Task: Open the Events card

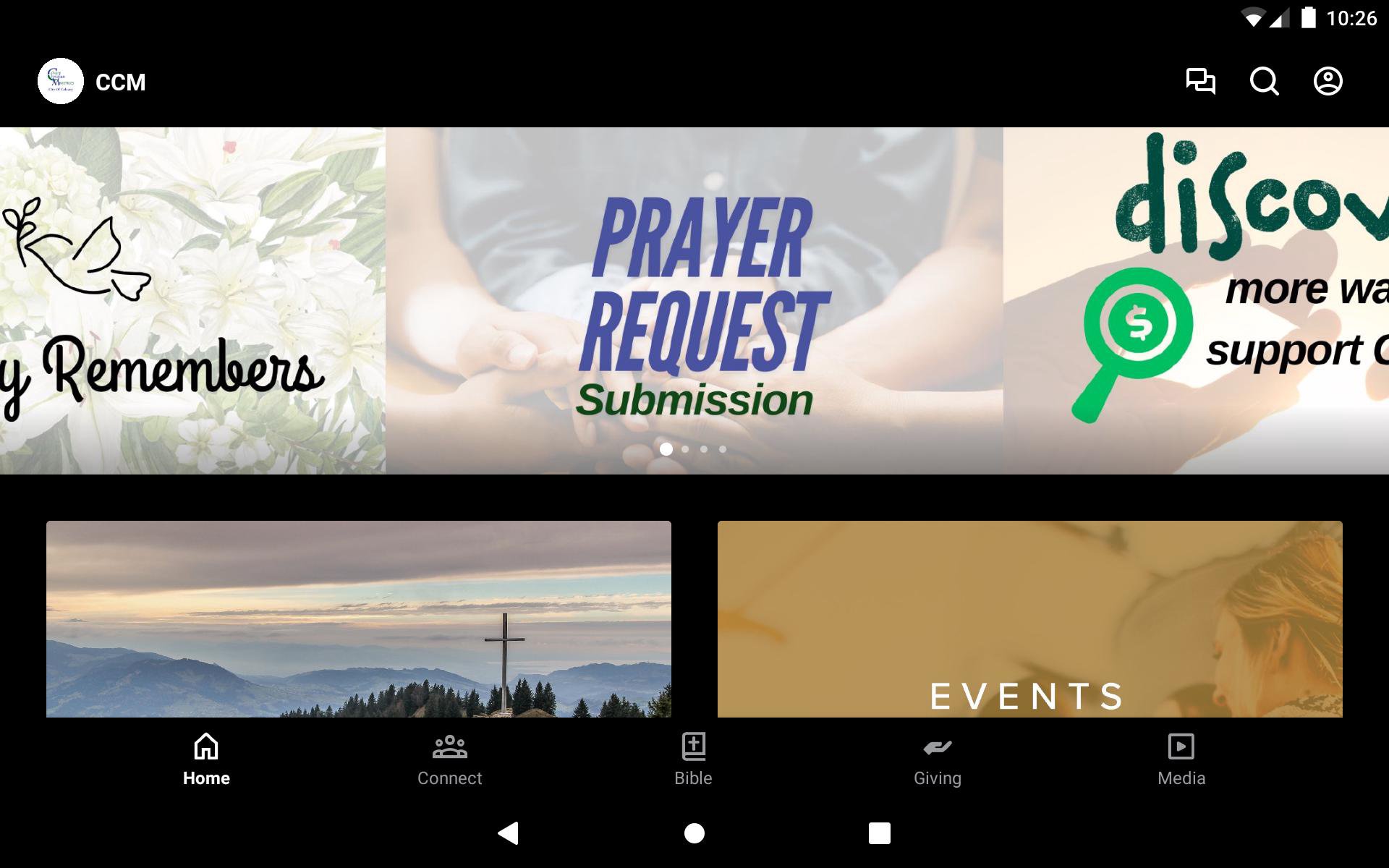Action: (x=1029, y=619)
